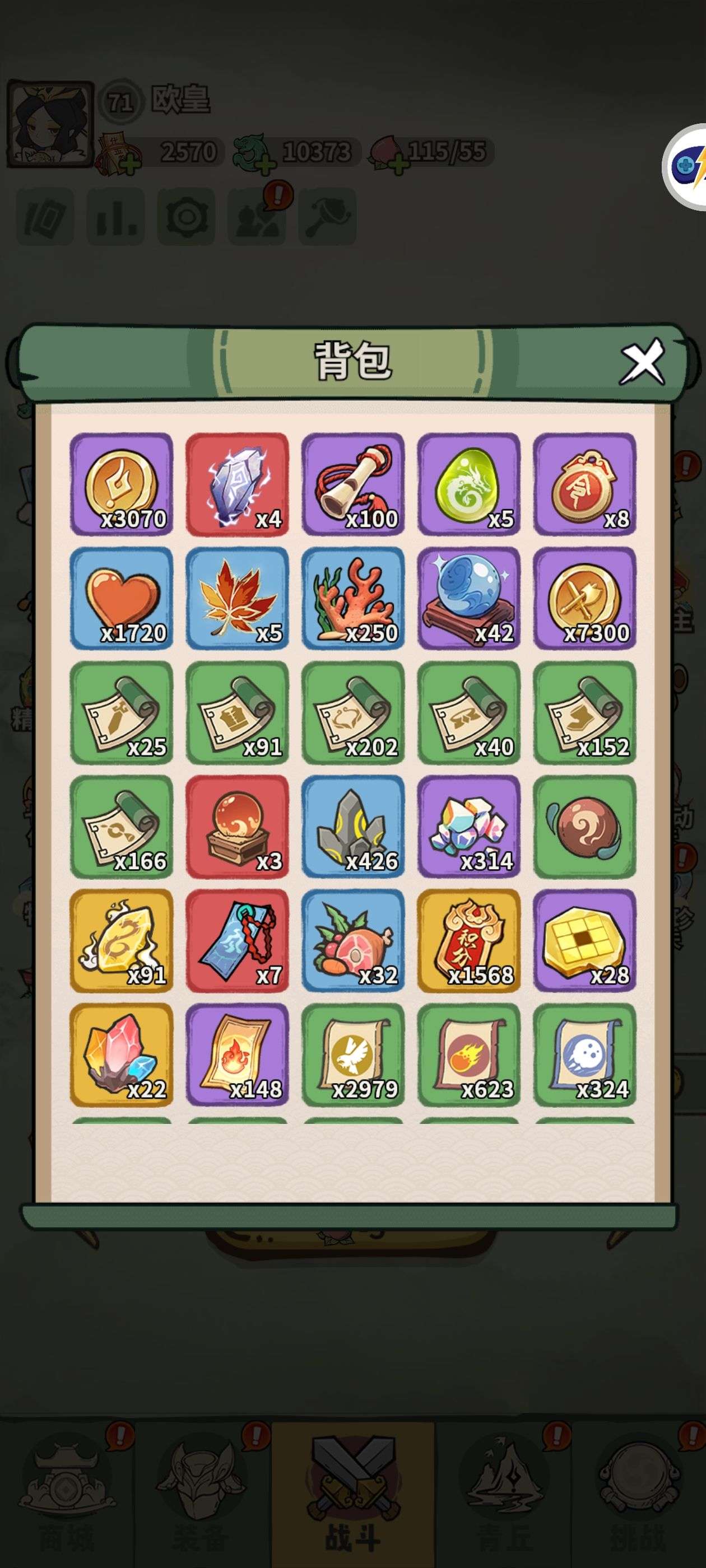706x1568 pixels.
Task: Tap the maple leaf item x5
Action: pyautogui.click(x=237, y=598)
